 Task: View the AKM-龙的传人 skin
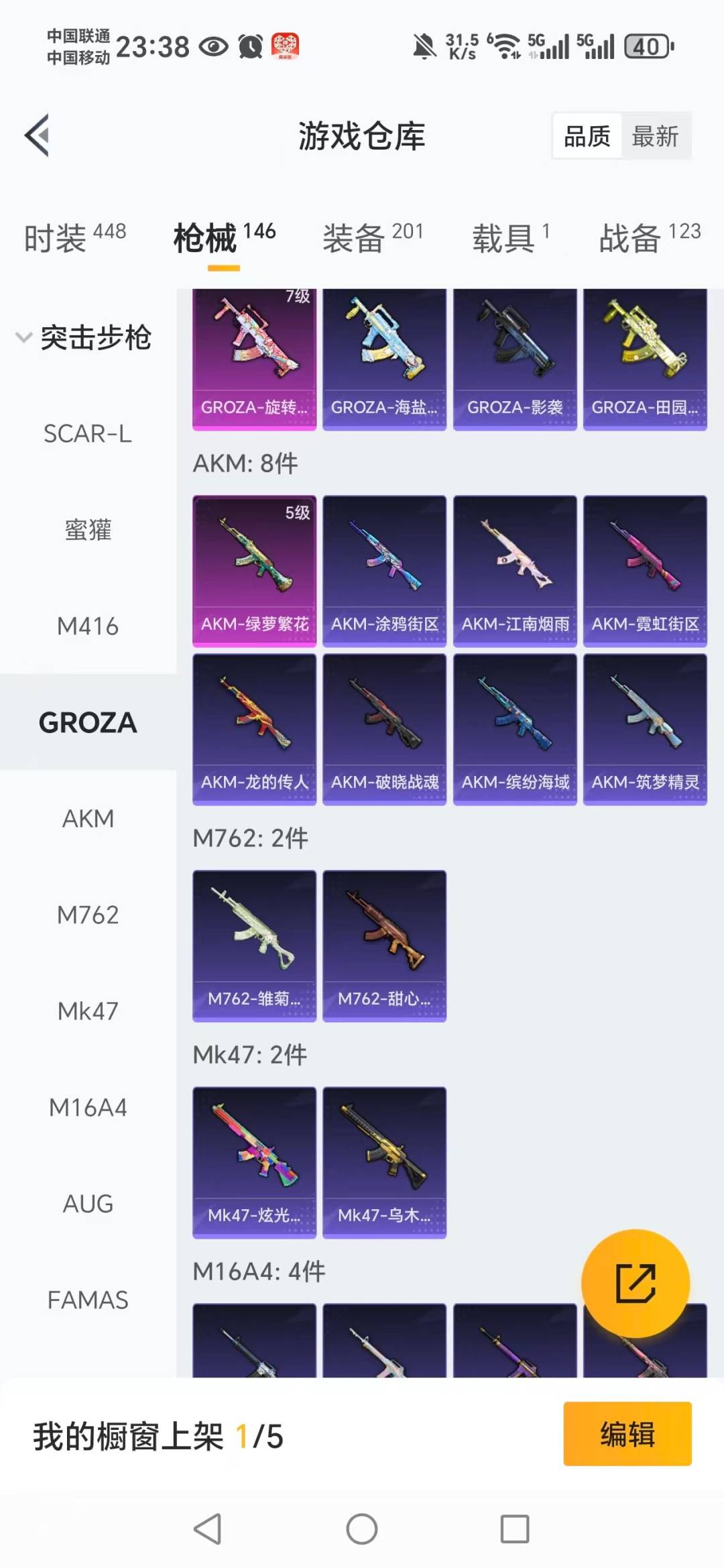[x=254, y=729]
